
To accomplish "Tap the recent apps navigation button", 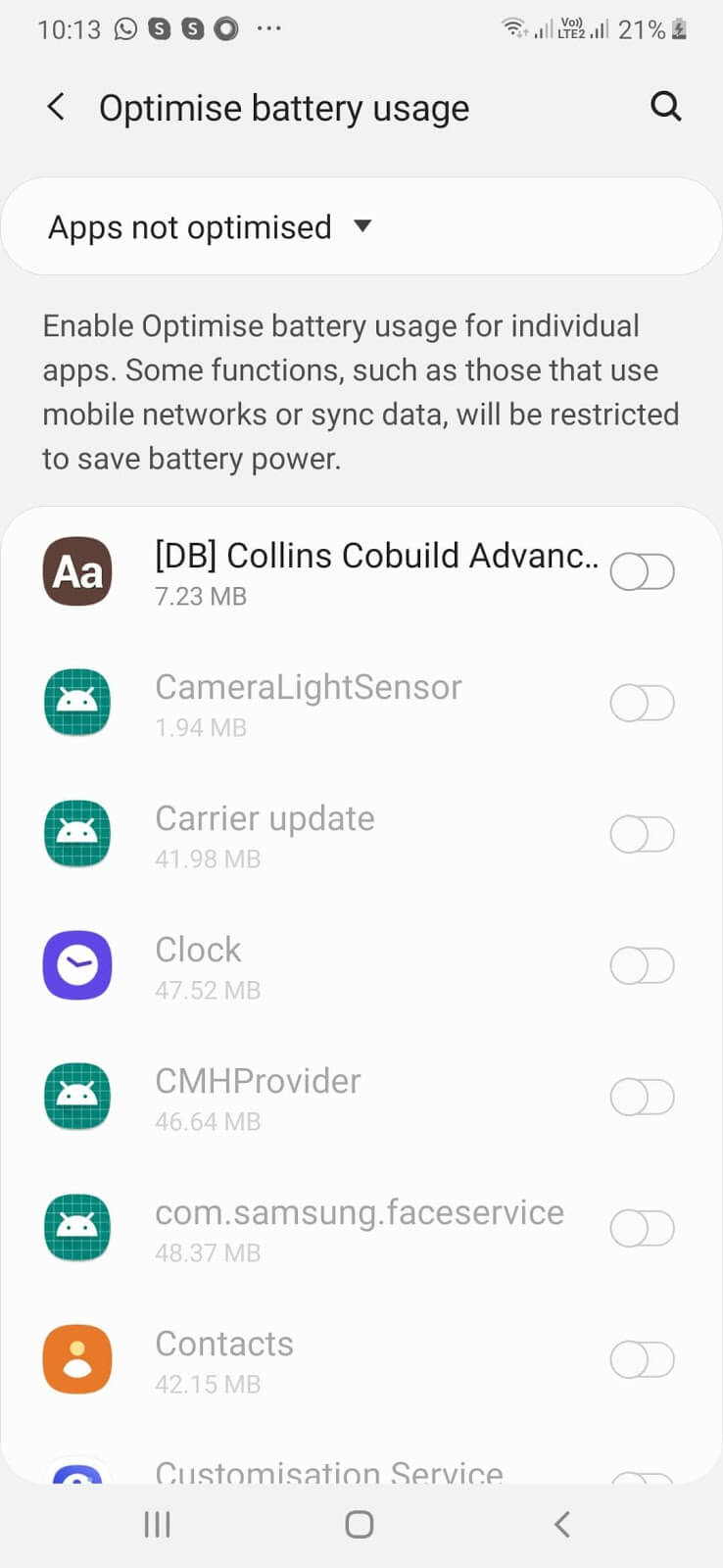I will click(157, 1524).
